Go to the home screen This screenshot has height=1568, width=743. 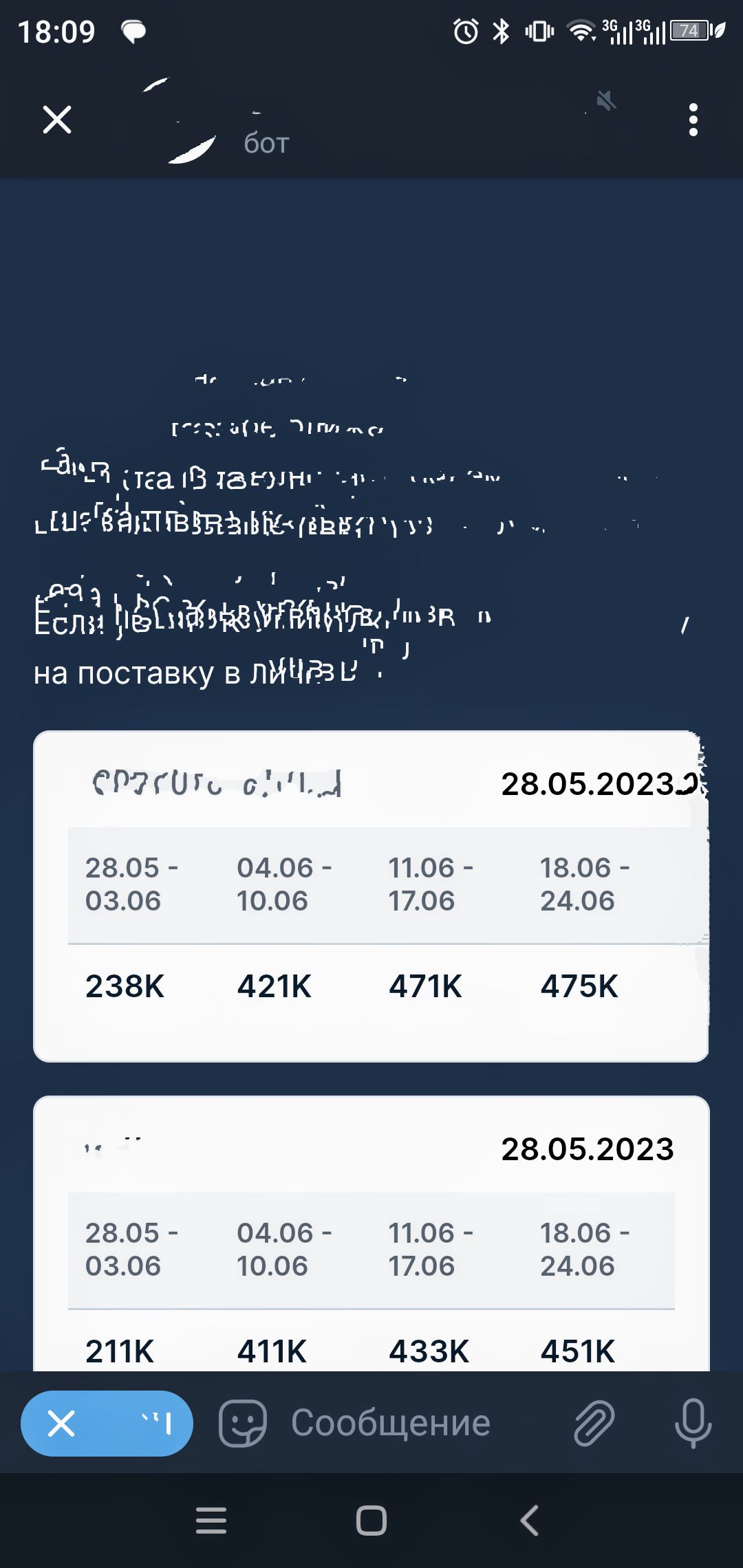(x=371, y=1520)
